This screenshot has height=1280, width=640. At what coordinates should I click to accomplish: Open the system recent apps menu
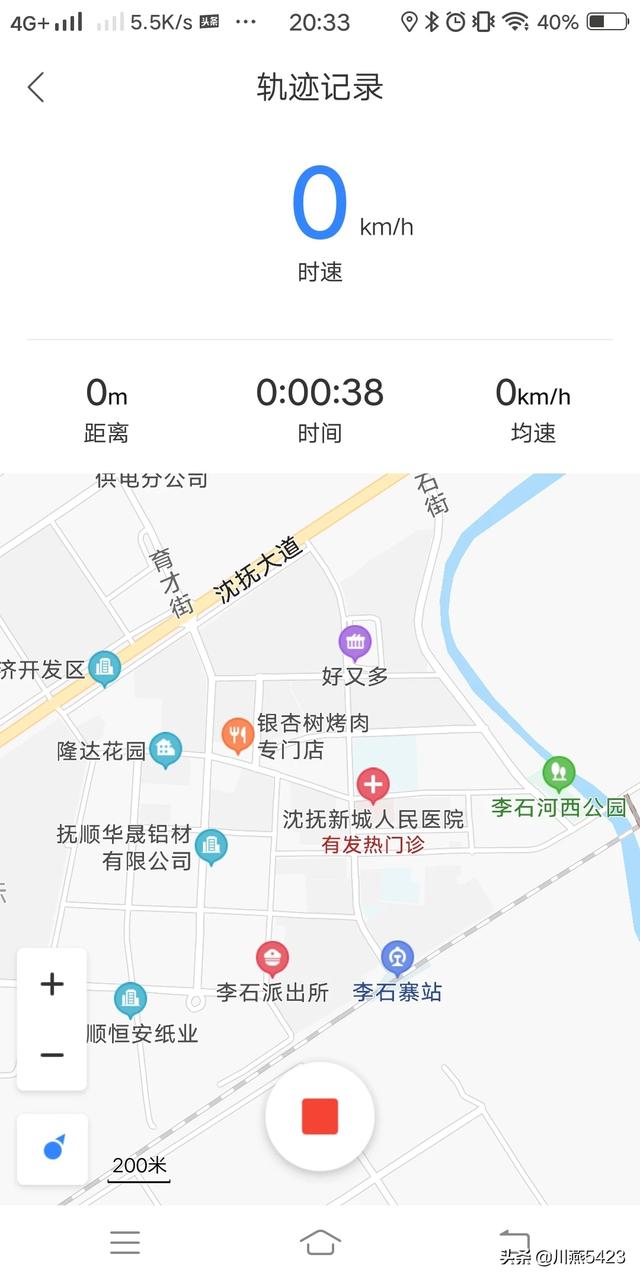pos(125,1242)
